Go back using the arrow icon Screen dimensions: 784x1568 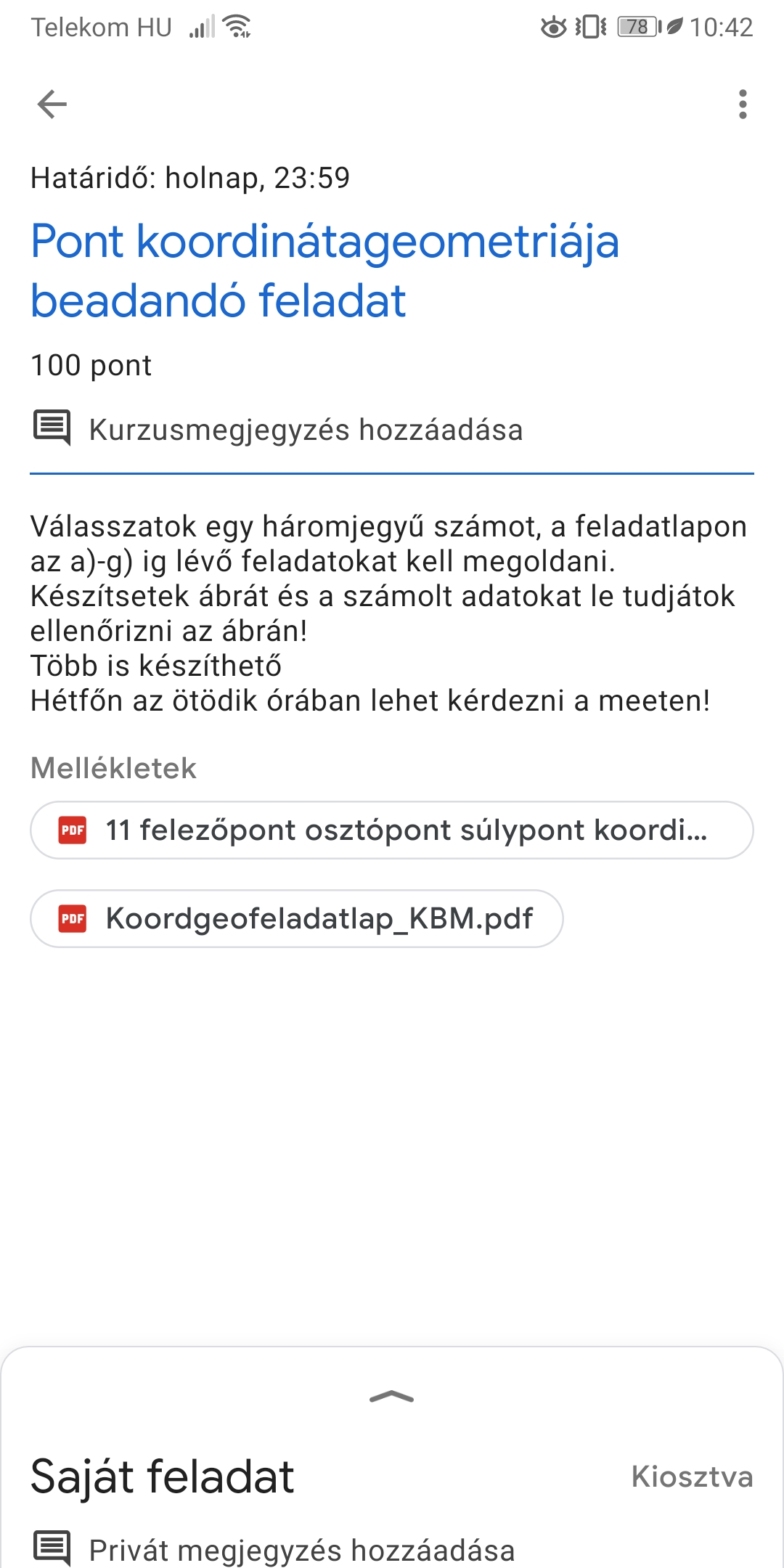click(52, 105)
